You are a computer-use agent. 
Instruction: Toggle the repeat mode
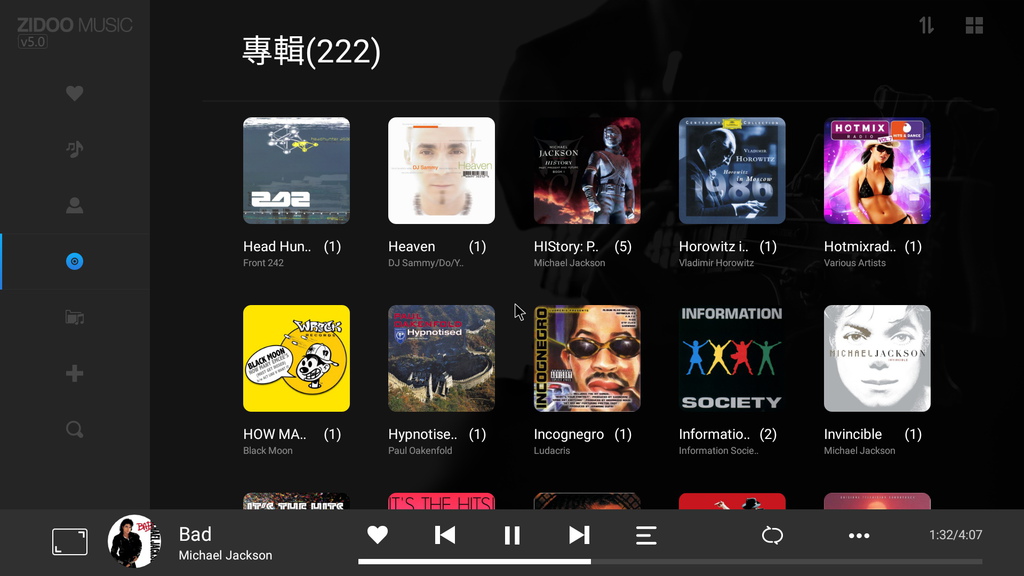tap(772, 536)
